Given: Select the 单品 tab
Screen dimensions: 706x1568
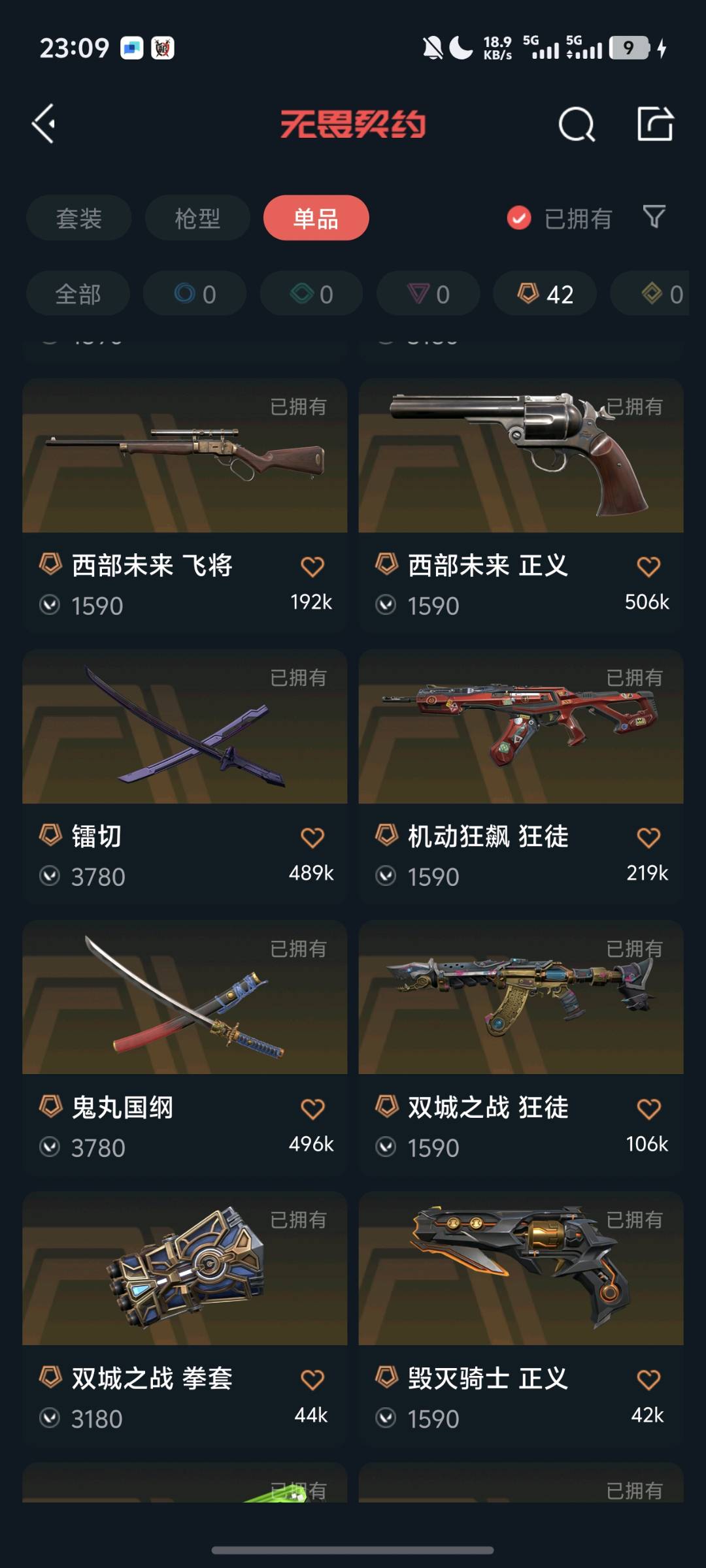Looking at the screenshot, I should pyautogui.click(x=316, y=218).
